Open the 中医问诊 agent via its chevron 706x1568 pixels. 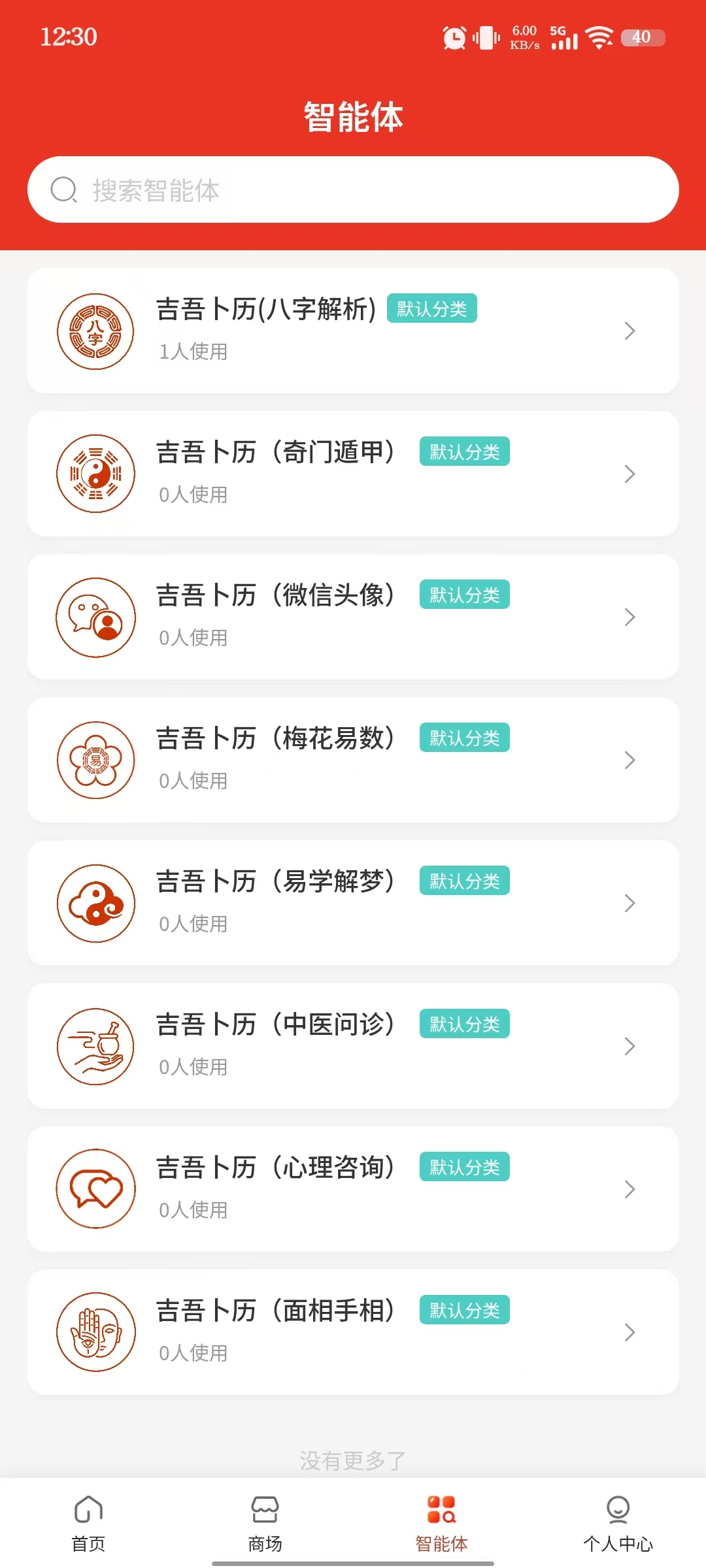coord(630,1046)
